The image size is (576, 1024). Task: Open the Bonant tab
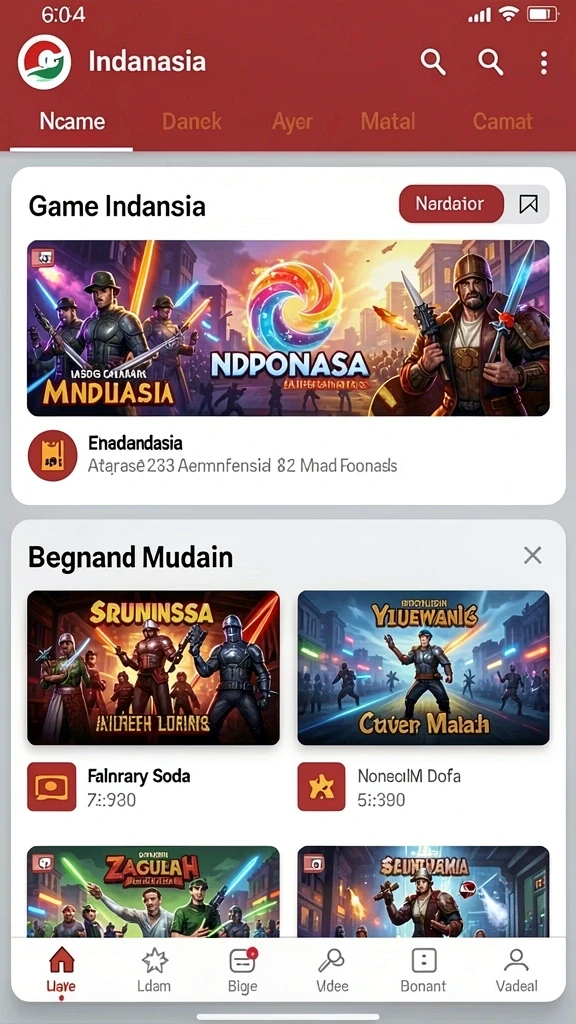(423, 970)
